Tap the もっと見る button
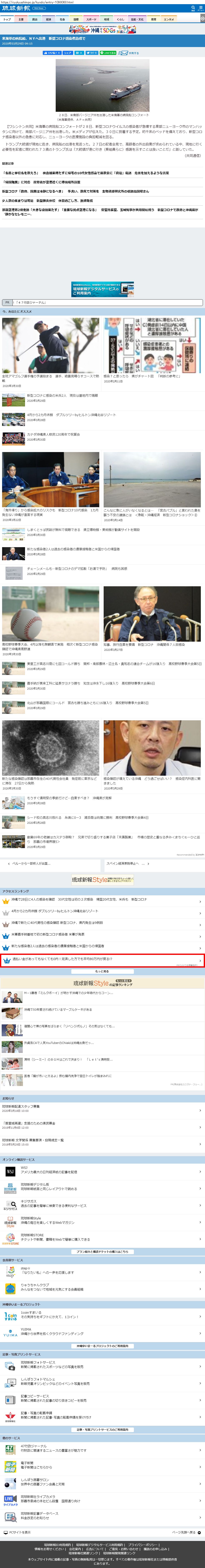Image resolution: width=205 pixels, height=1568 pixels. (103, 972)
